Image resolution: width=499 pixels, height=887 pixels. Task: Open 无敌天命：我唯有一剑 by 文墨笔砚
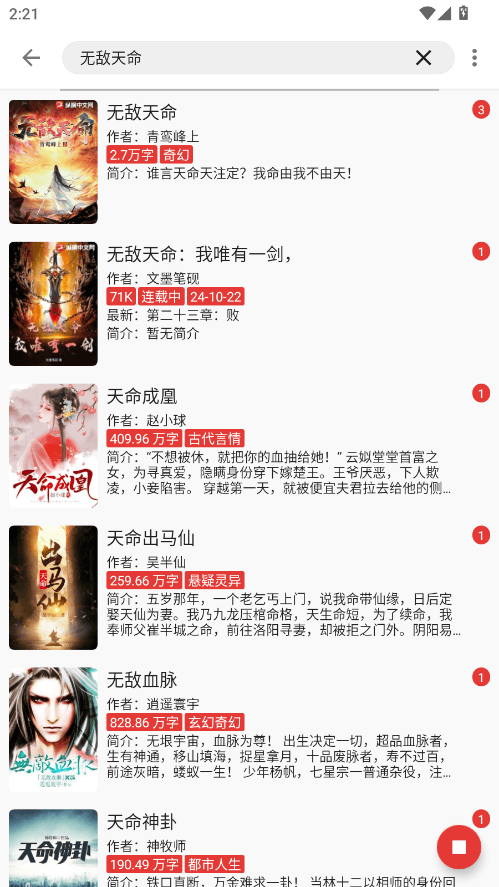pos(250,304)
